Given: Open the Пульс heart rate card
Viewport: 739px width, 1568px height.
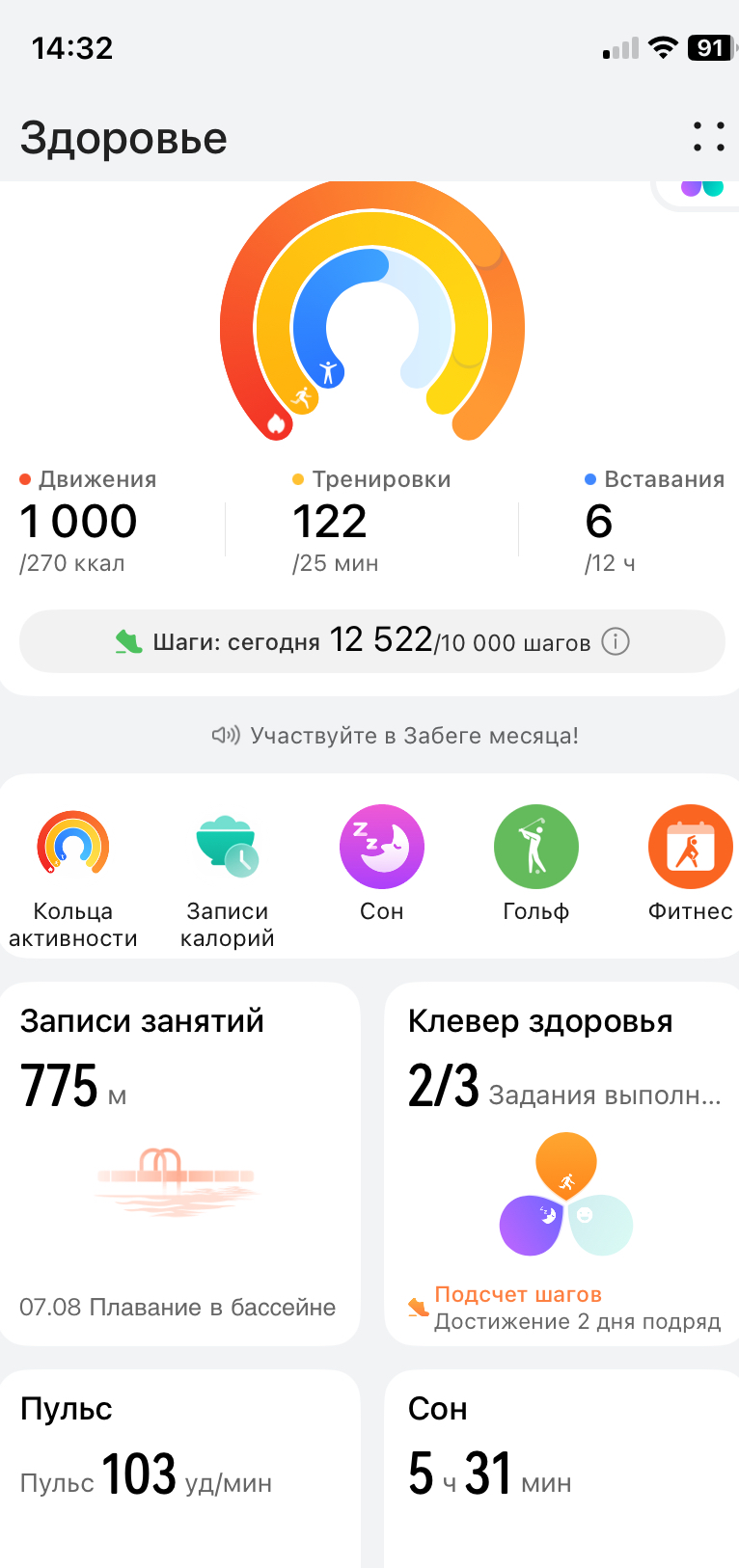Looking at the screenshot, I should [x=179, y=1466].
